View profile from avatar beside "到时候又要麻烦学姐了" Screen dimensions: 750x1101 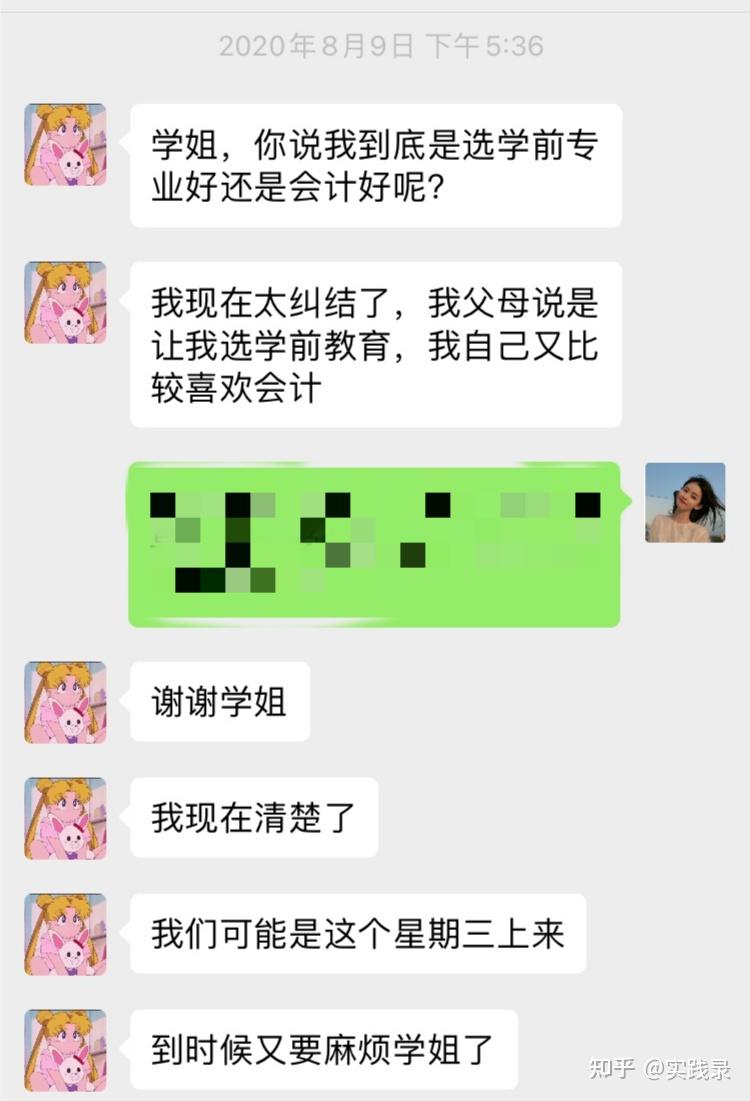tap(65, 1050)
